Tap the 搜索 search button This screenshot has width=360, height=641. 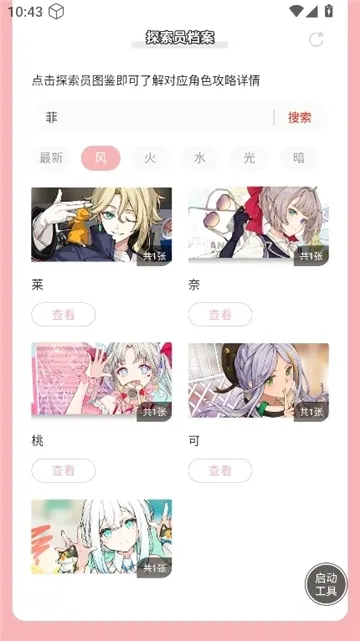(x=300, y=118)
